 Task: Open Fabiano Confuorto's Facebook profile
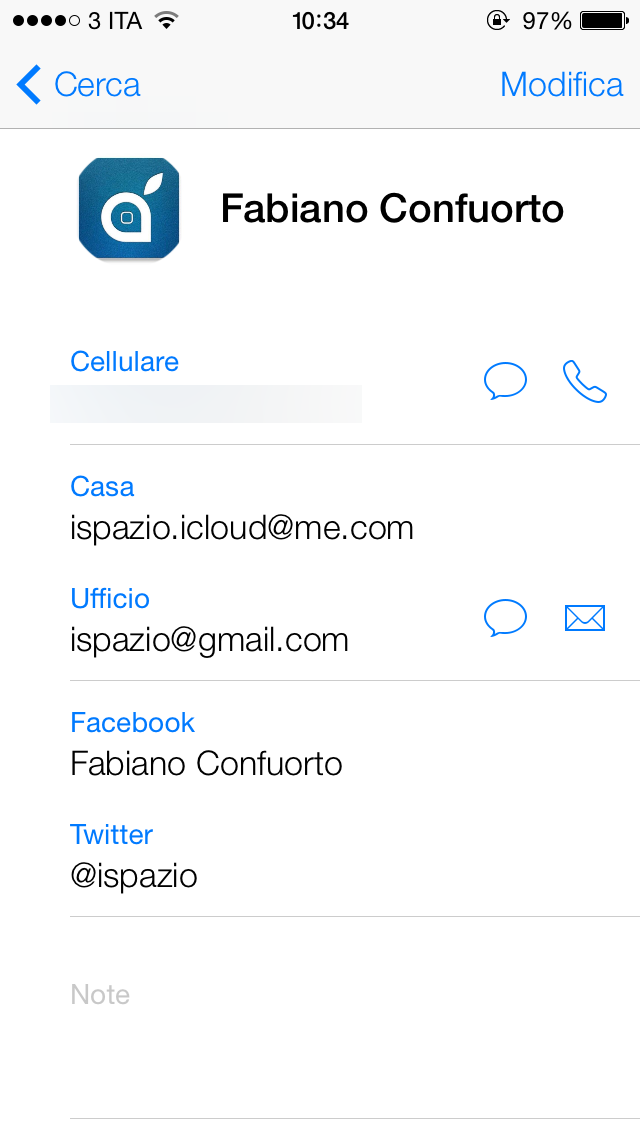pos(206,764)
